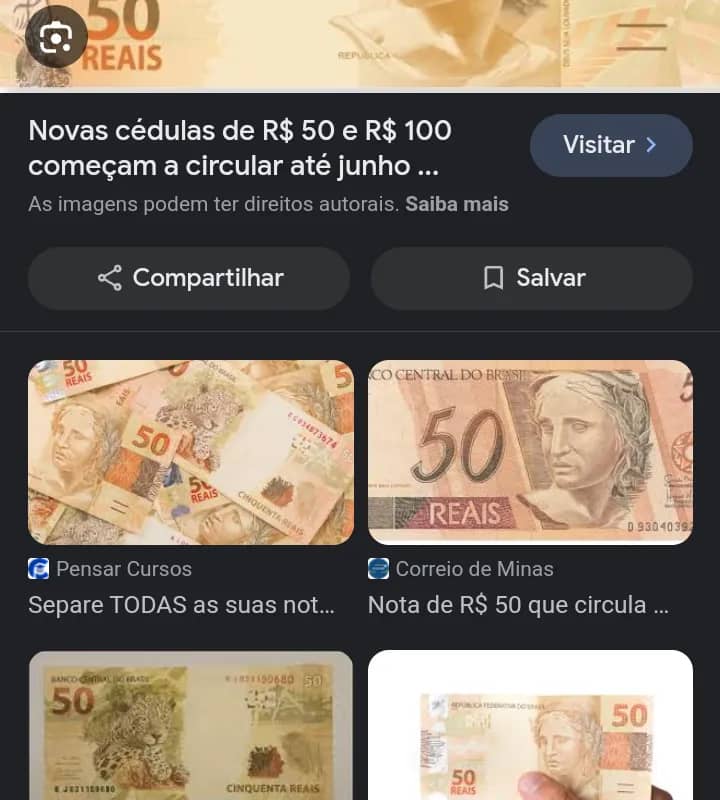This screenshot has width=720, height=800.
Task: Click the Correio de Minas site favicon
Action: pos(378,569)
